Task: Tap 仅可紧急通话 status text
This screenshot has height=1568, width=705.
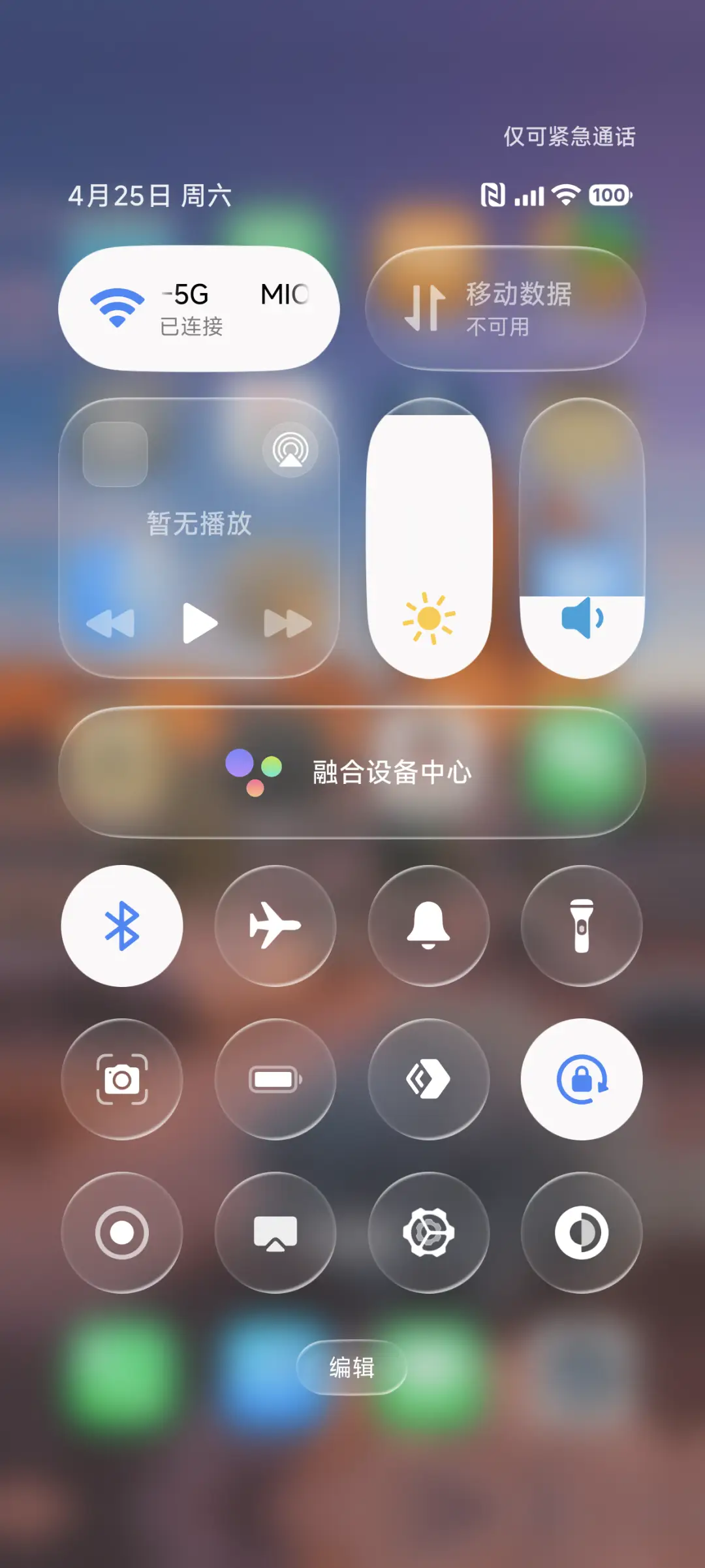Action: point(569,137)
